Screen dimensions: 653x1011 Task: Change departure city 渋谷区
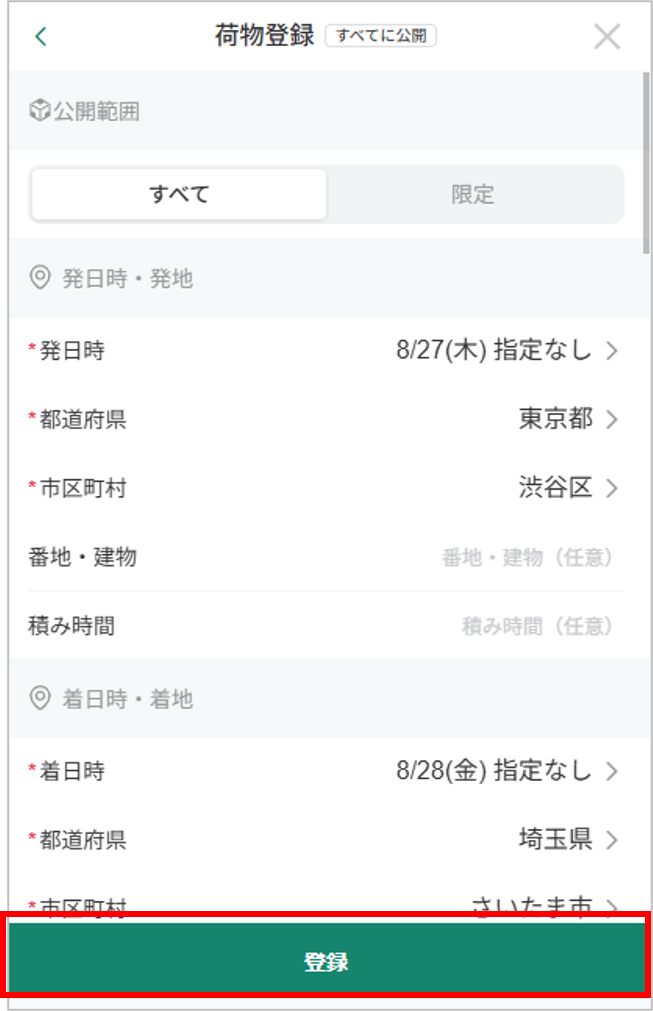(326, 488)
